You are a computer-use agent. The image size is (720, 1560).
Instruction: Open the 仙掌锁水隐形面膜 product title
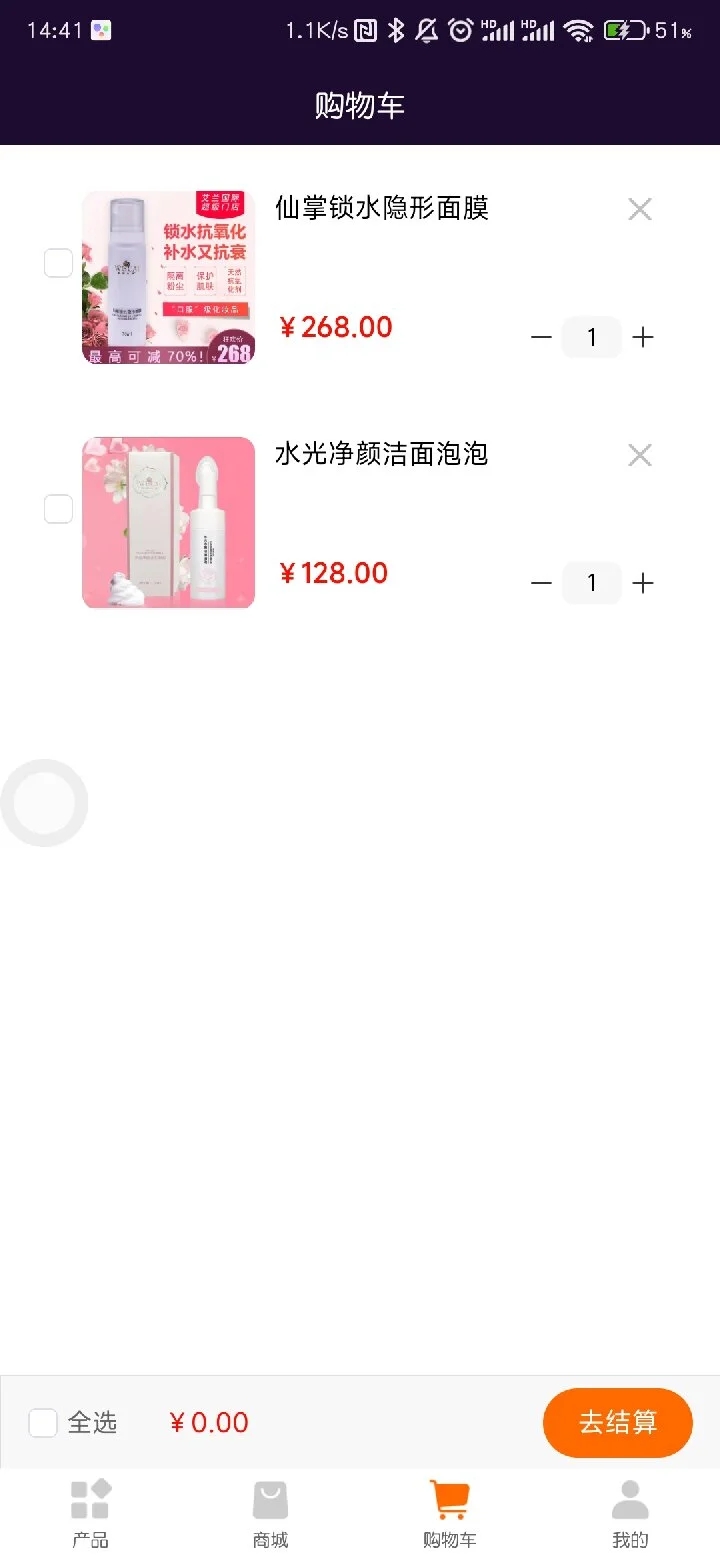click(x=381, y=208)
